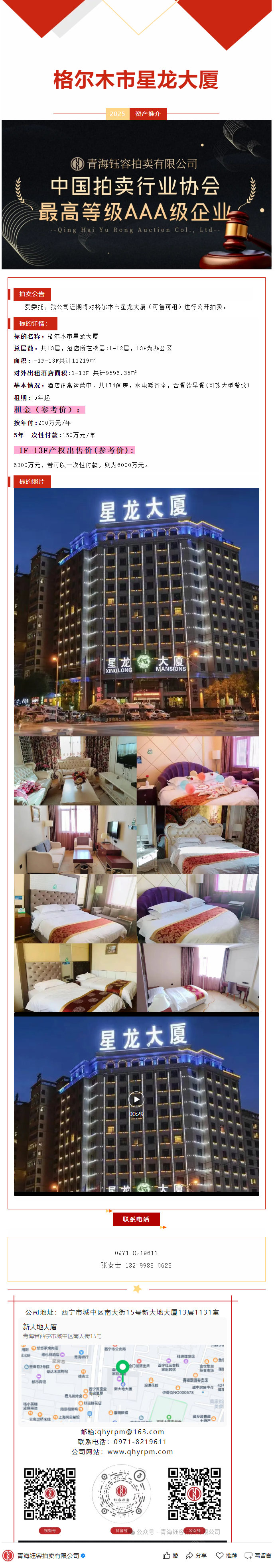Like this article with 赞

pos(171,1554)
